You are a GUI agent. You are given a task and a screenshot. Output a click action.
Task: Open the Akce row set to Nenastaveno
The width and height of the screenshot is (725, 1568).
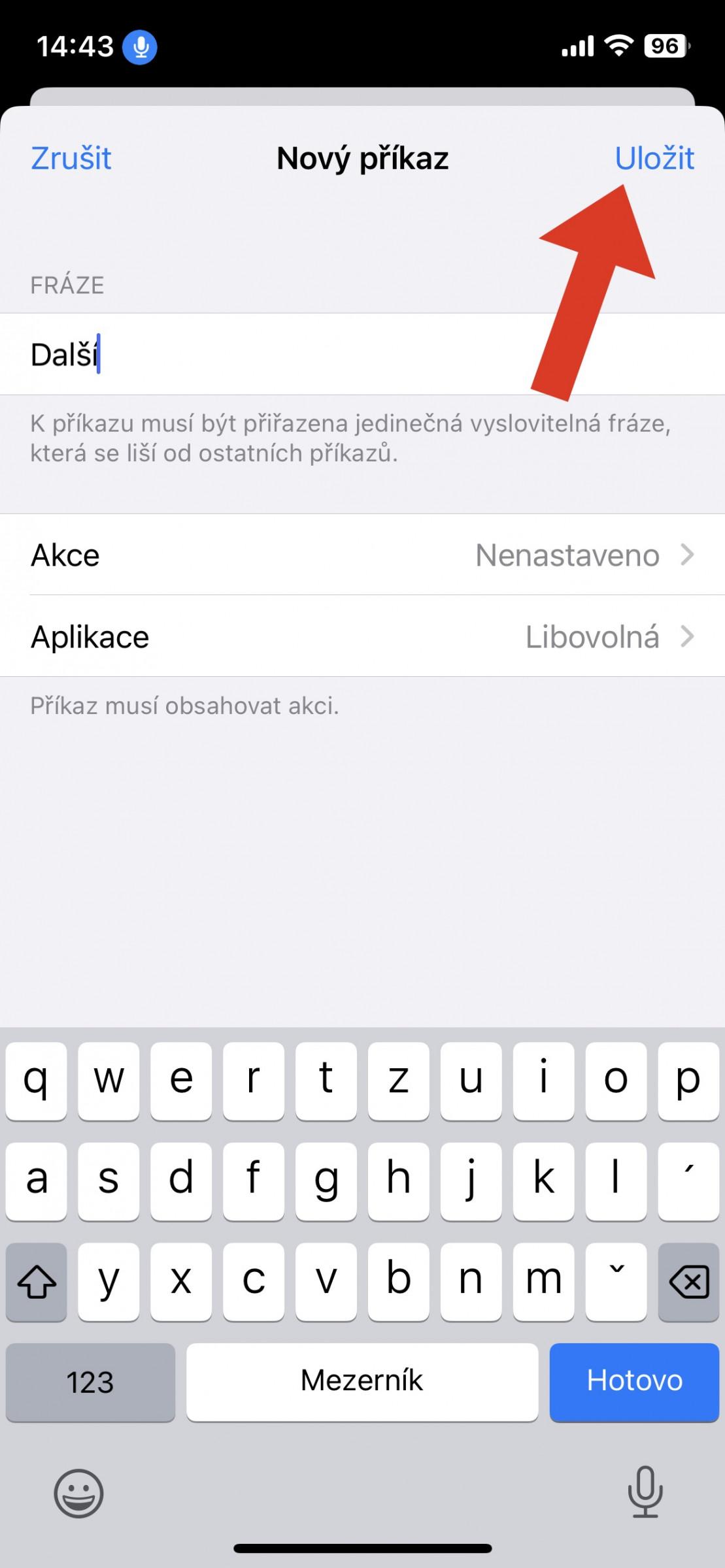[x=362, y=555]
